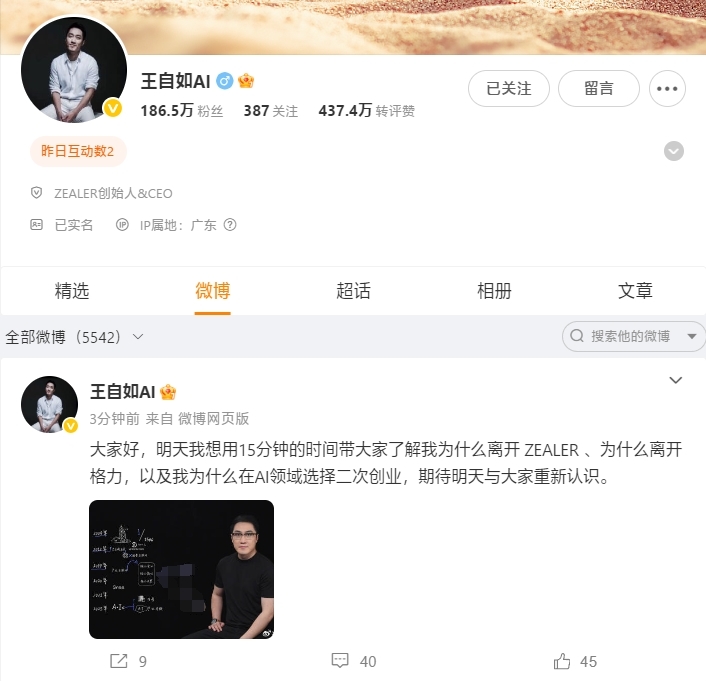706x681 pixels.
Task: Switch to the 精选 tab
Action: tap(71, 291)
